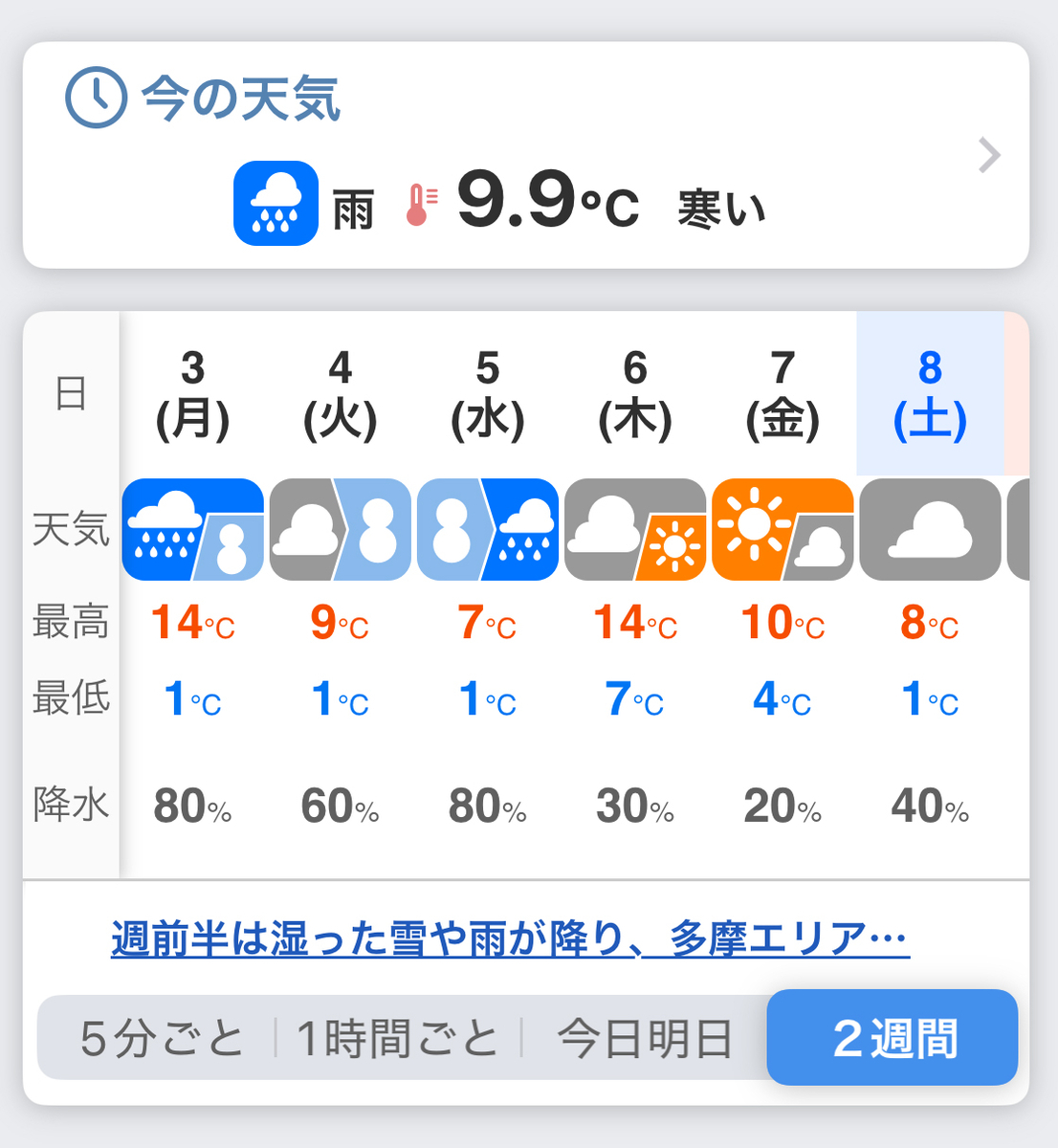Select the 今日明日 tab
The image size is (1058, 1148).
tap(646, 1038)
